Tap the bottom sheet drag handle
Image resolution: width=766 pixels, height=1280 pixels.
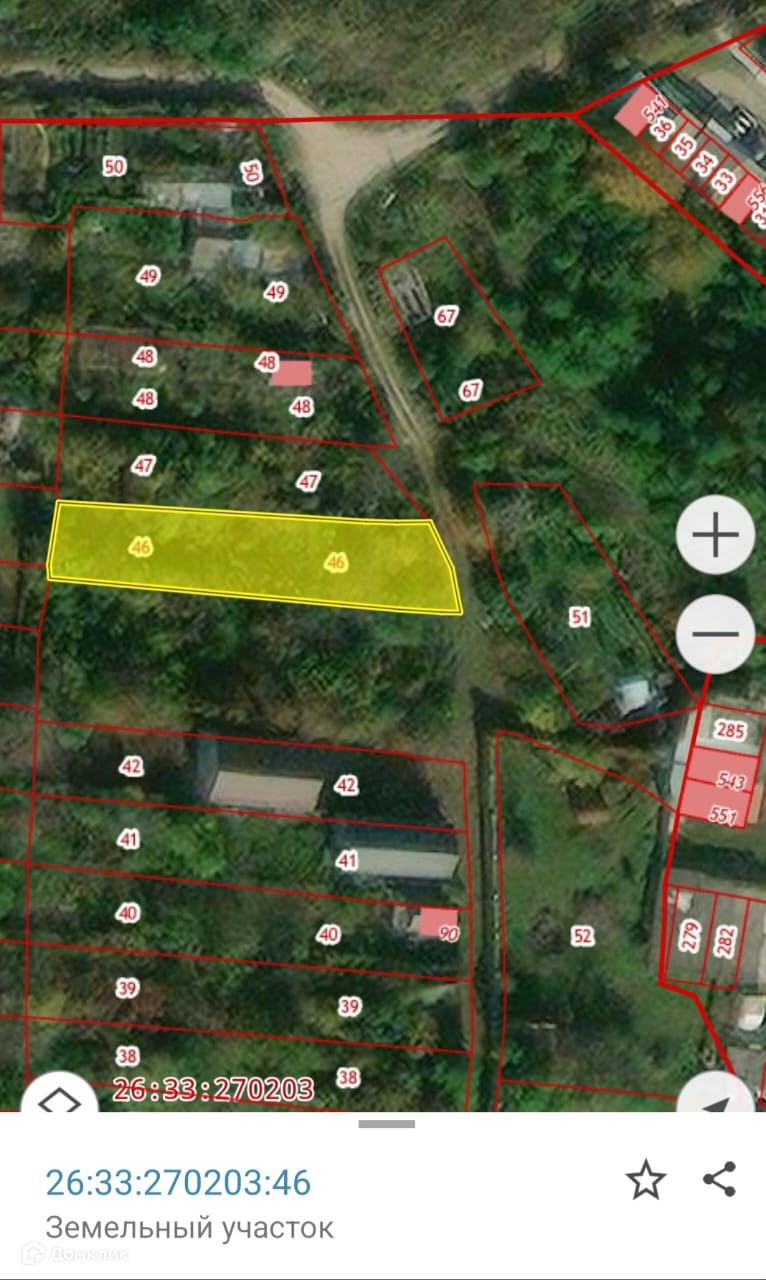(x=386, y=1124)
